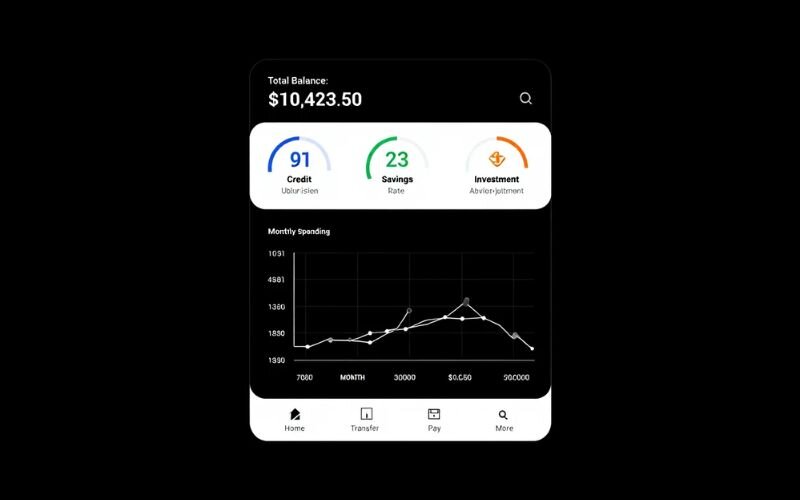Open the Transfer tab
The height and width of the screenshot is (500, 800).
(x=365, y=419)
